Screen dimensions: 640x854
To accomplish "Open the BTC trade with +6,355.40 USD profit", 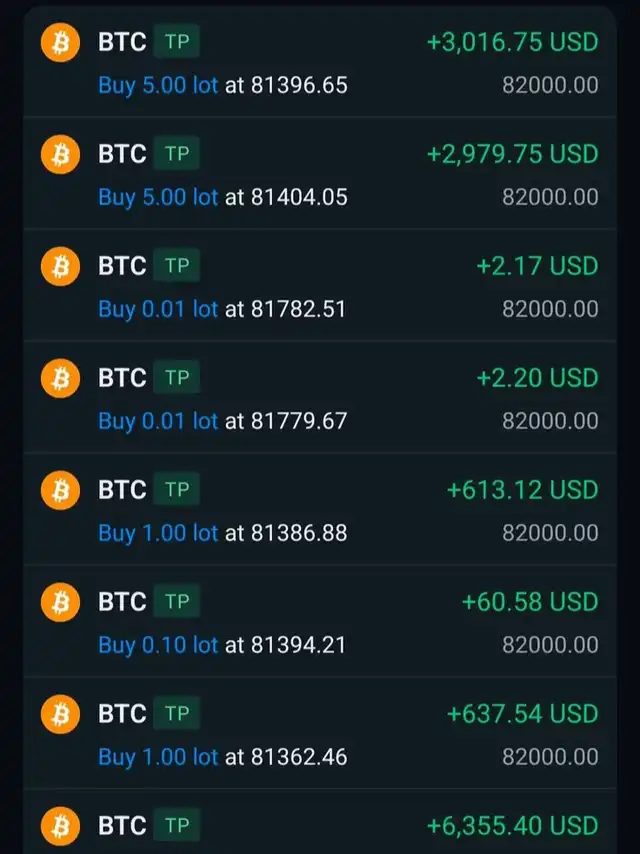I will pos(319,826).
